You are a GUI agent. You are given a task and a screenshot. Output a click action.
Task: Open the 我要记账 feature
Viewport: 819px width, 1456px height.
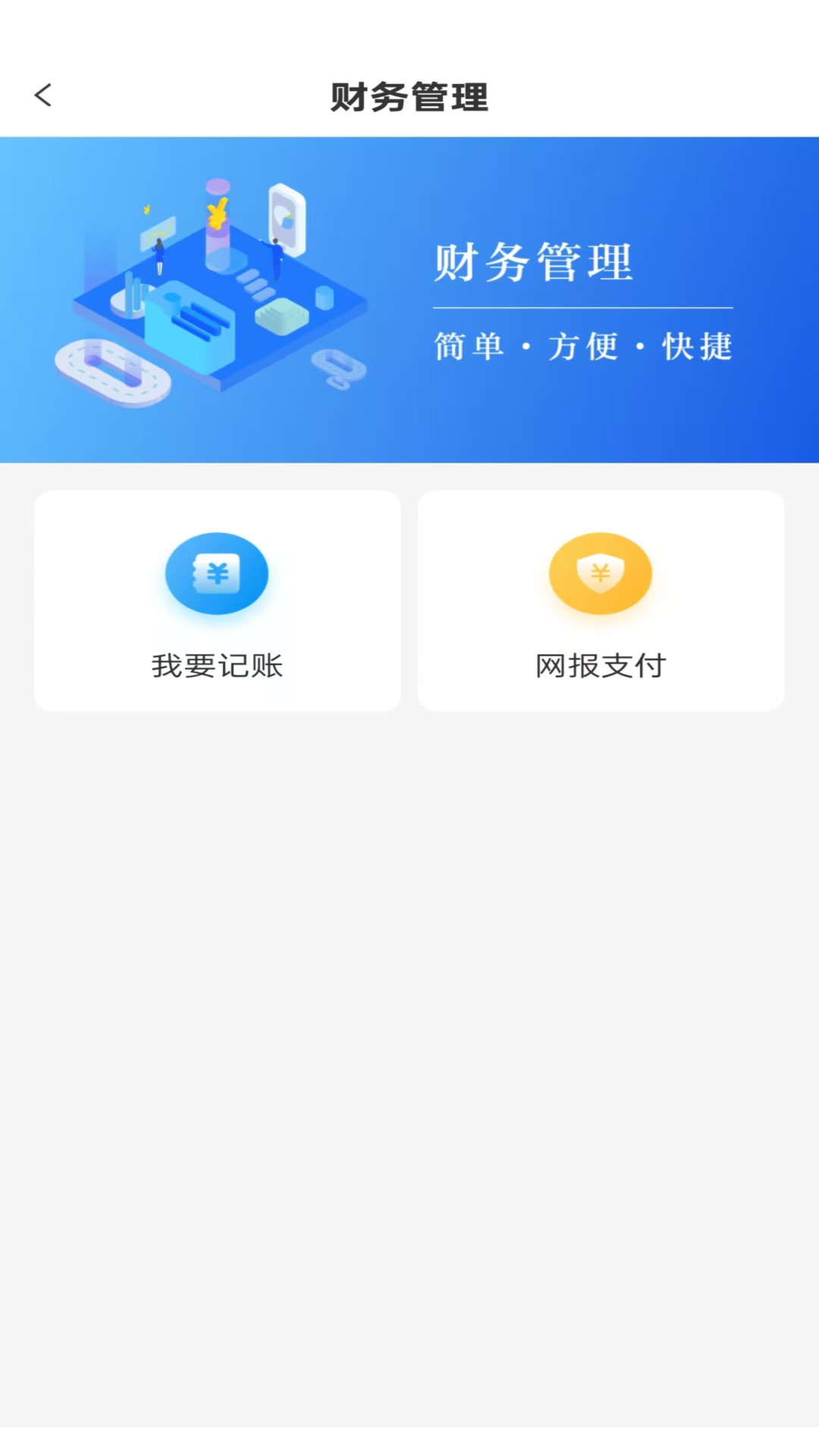click(217, 601)
